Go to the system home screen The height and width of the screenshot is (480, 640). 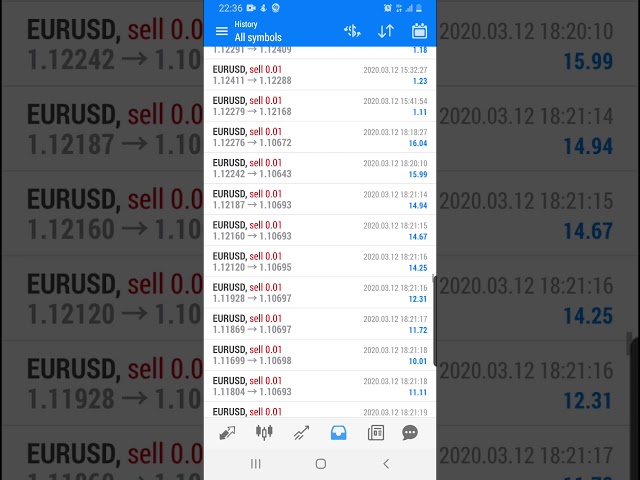[x=320, y=464]
